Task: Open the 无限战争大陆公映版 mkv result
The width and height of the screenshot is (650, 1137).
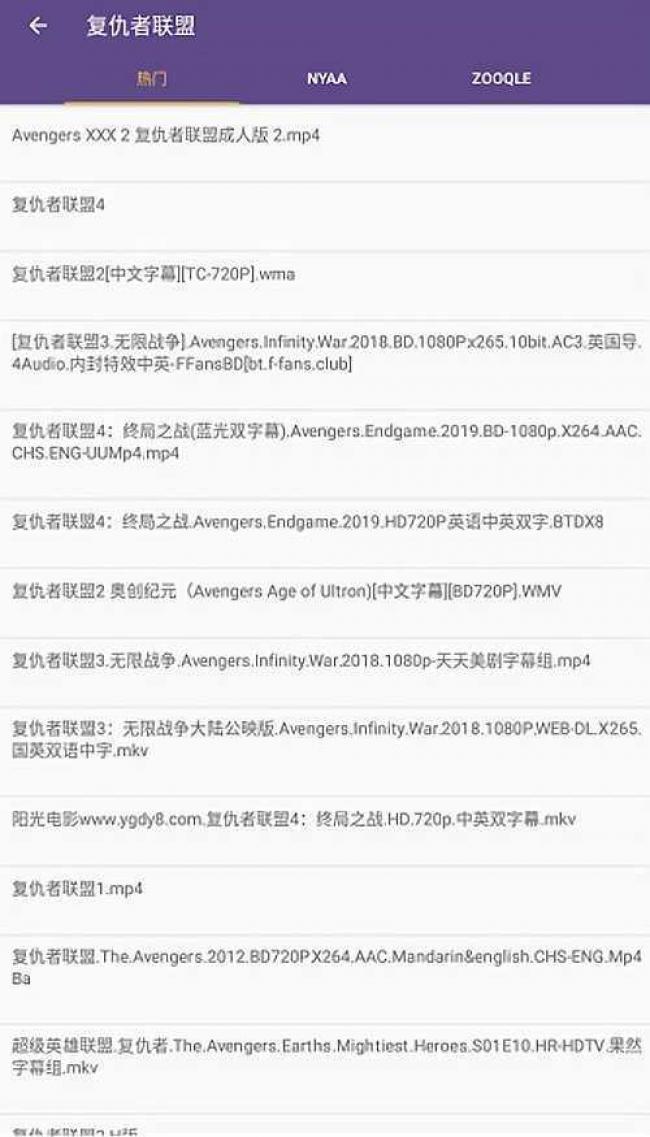Action: tap(325, 739)
